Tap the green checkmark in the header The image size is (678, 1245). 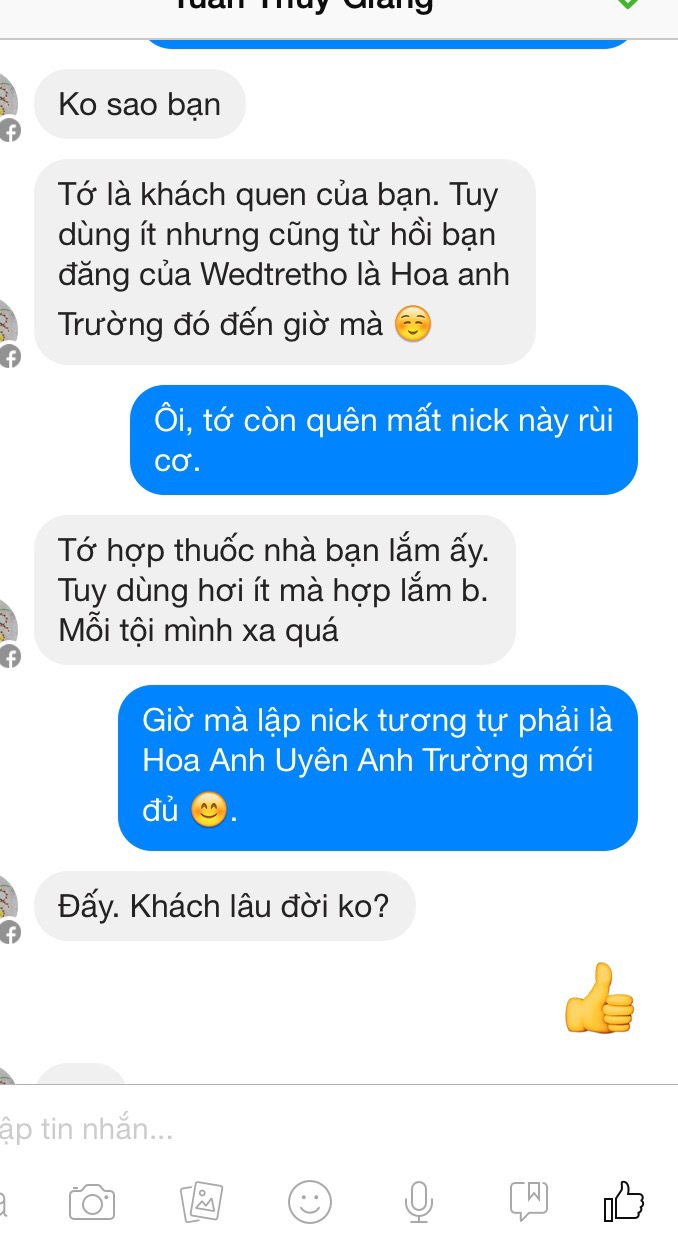pyautogui.click(x=627, y=4)
